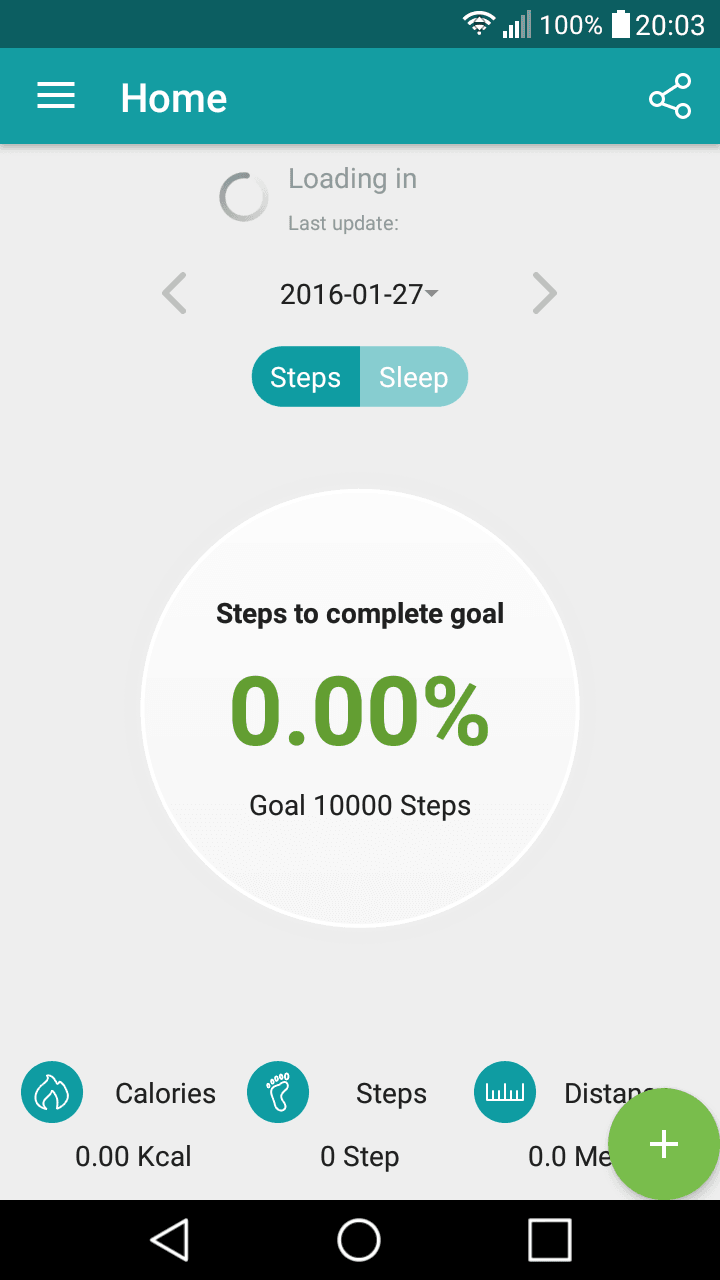Go to the previous day
The height and width of the screenshot is (1280, 720).
coord(175,294)
